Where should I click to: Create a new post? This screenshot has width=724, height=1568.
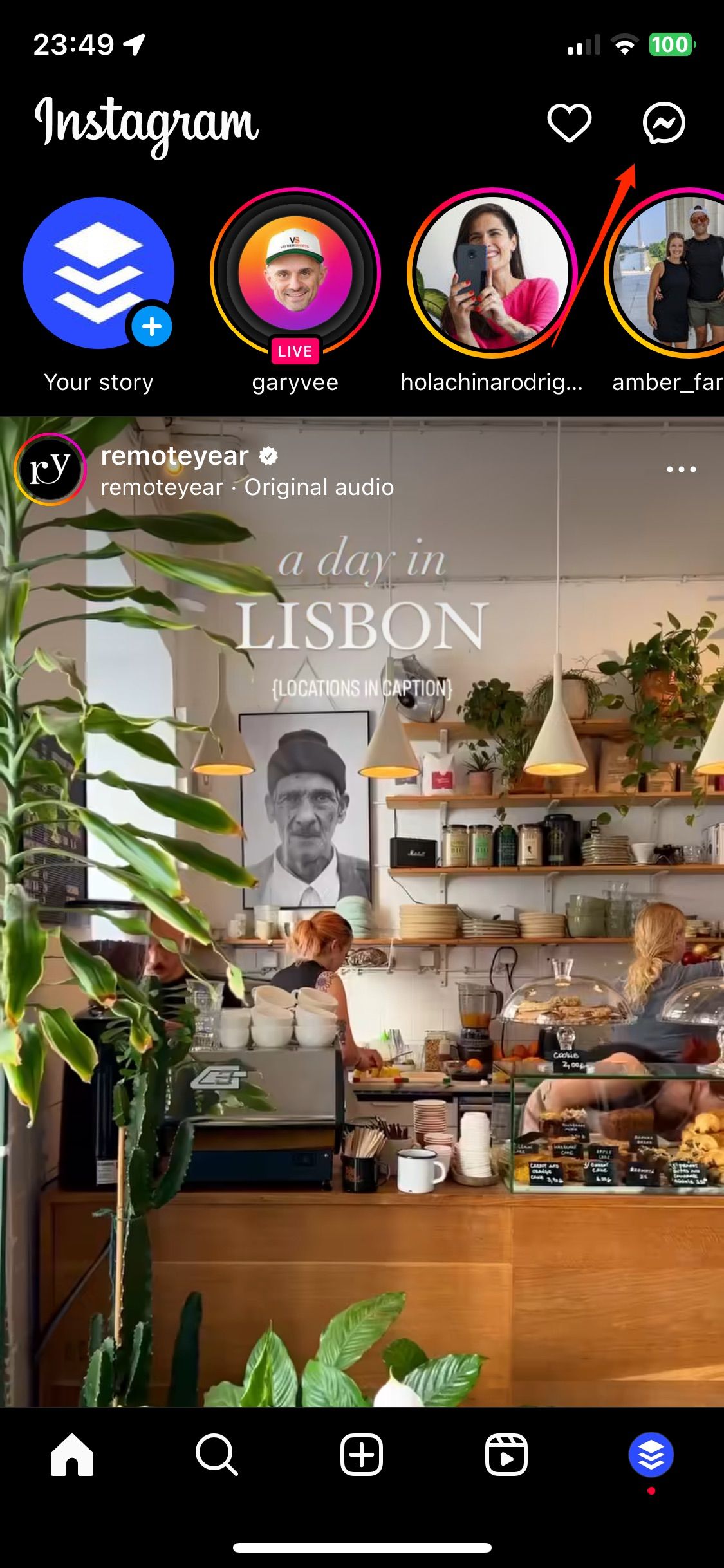tap(362, 1455)
